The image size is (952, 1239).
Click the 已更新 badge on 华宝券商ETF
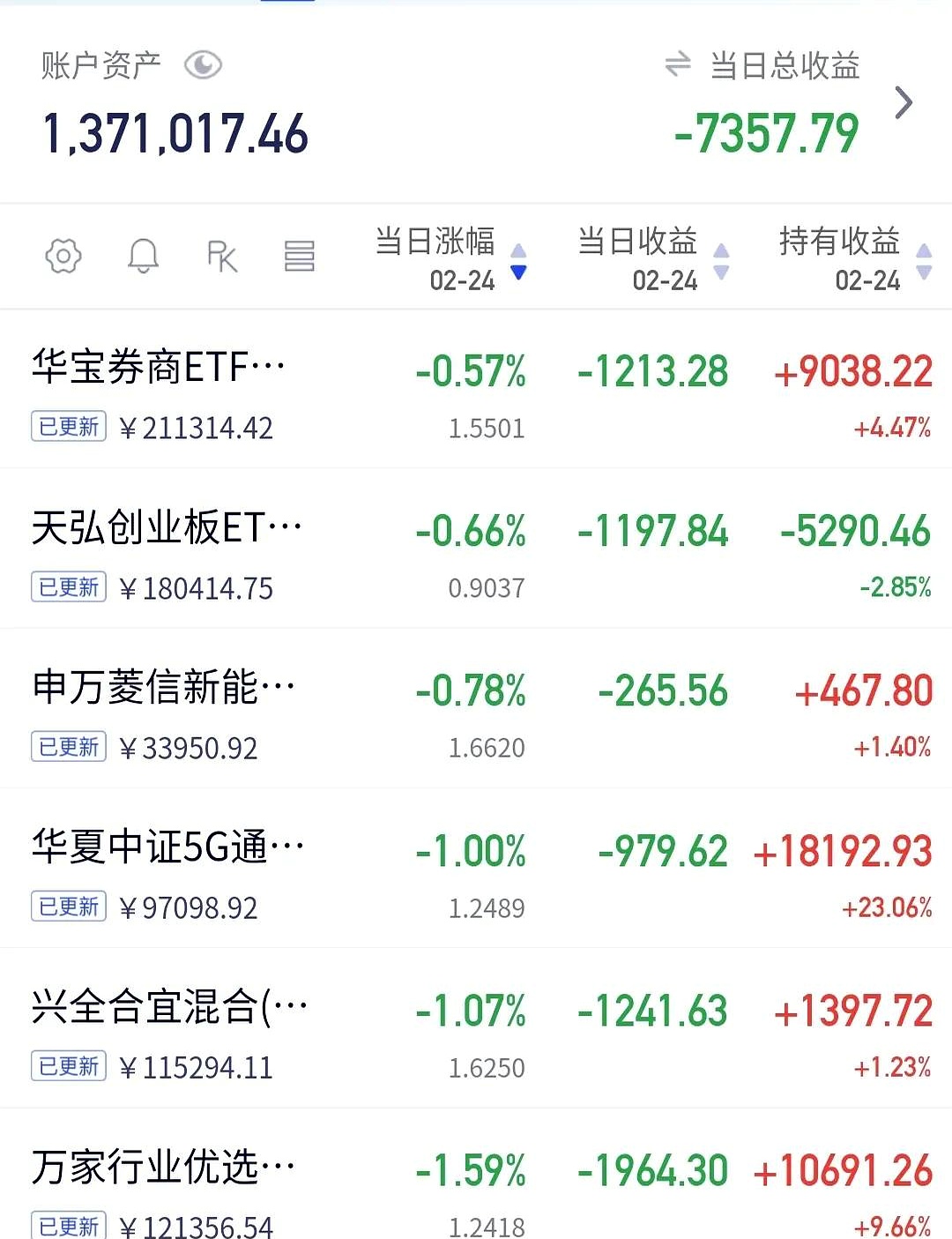pos(68,429)
